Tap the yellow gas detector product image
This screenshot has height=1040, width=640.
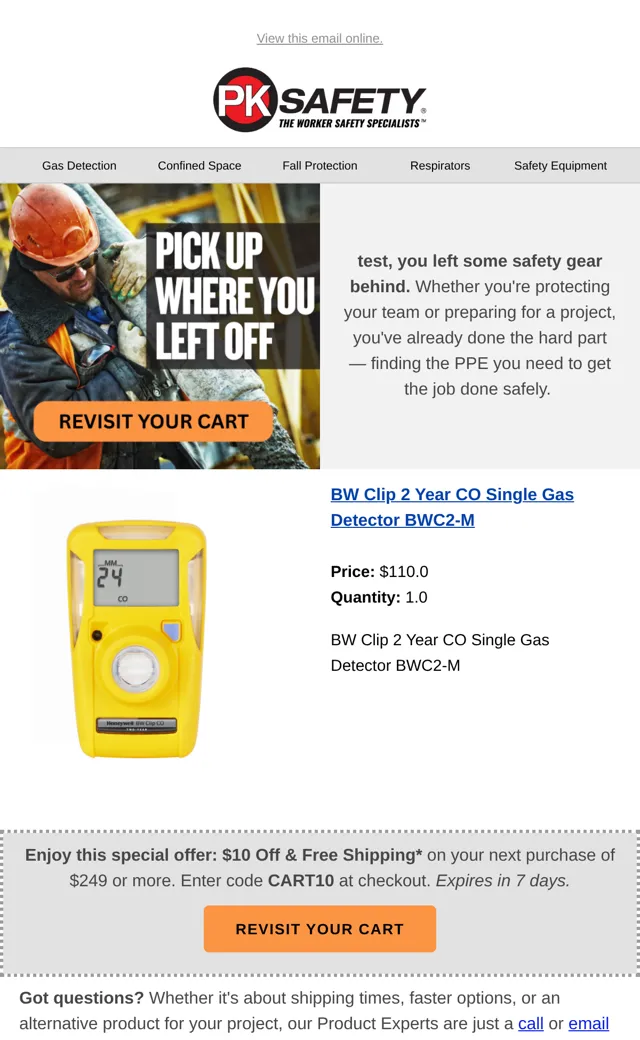137,639
